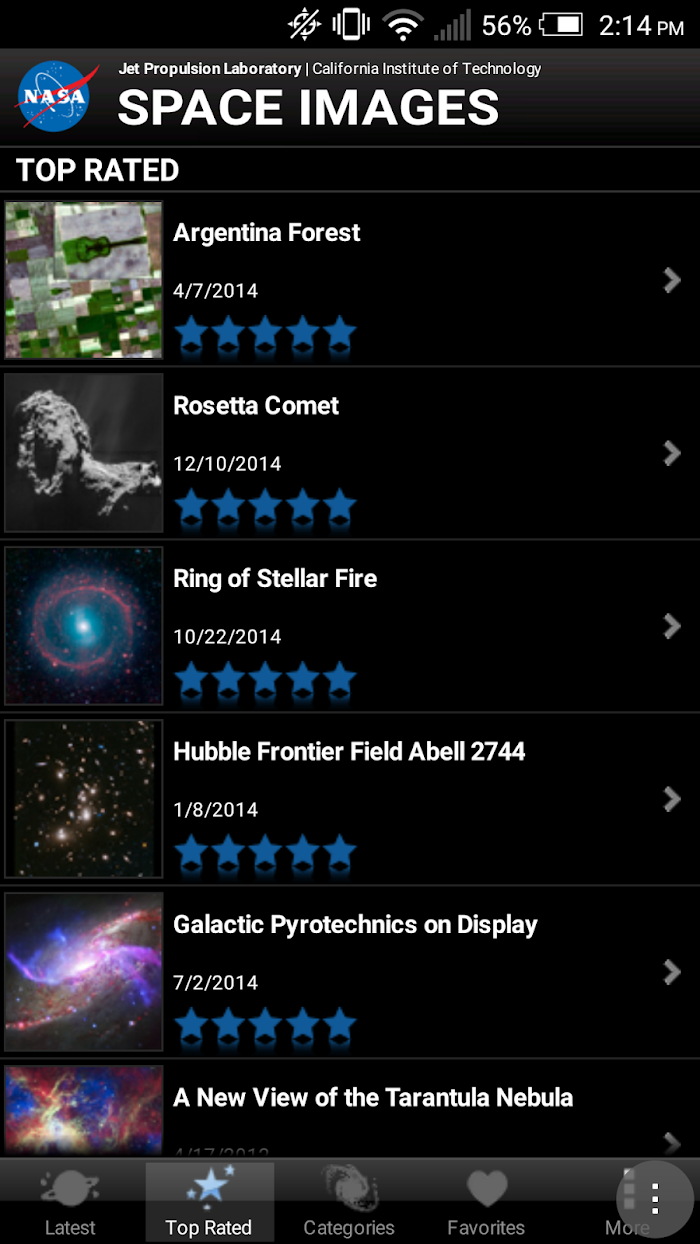The image size is (700, 1244).
Task: Open Galactic Pyrotechnics on Display entry
Action: [350, 972]
